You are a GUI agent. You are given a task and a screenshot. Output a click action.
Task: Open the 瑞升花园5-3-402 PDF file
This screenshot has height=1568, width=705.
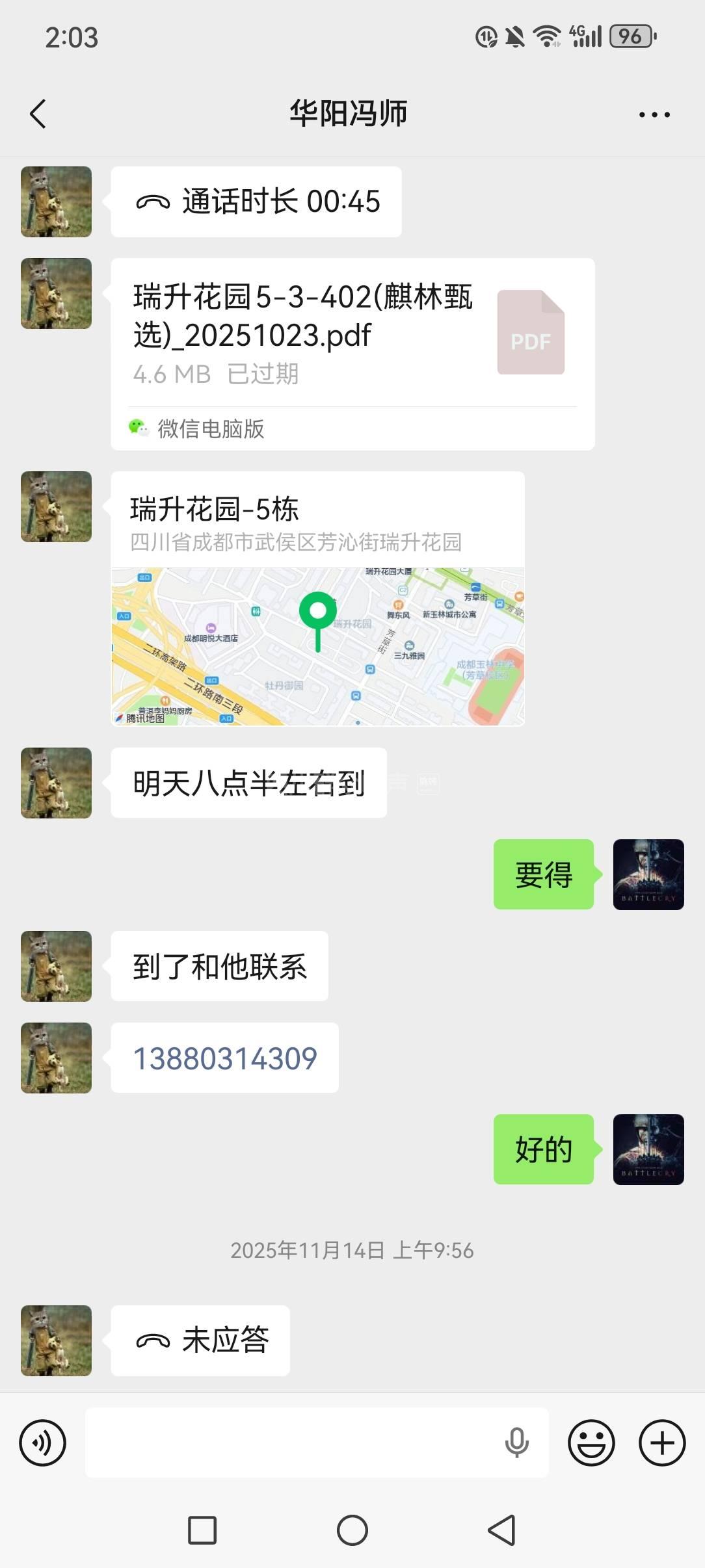(x=352, y=335)
